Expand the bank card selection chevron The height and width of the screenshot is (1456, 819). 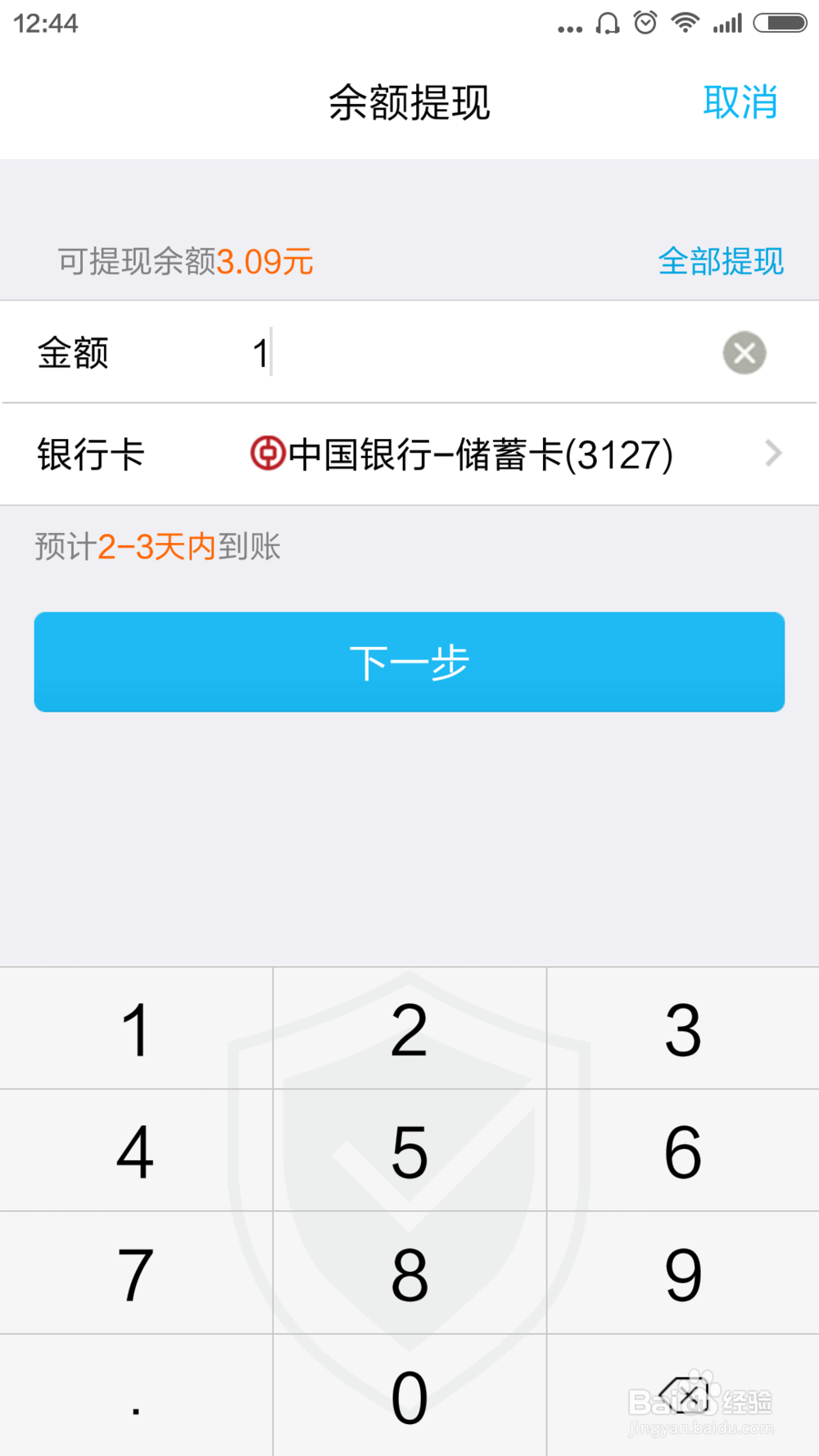pyautogui.click(x=773, y=454)
